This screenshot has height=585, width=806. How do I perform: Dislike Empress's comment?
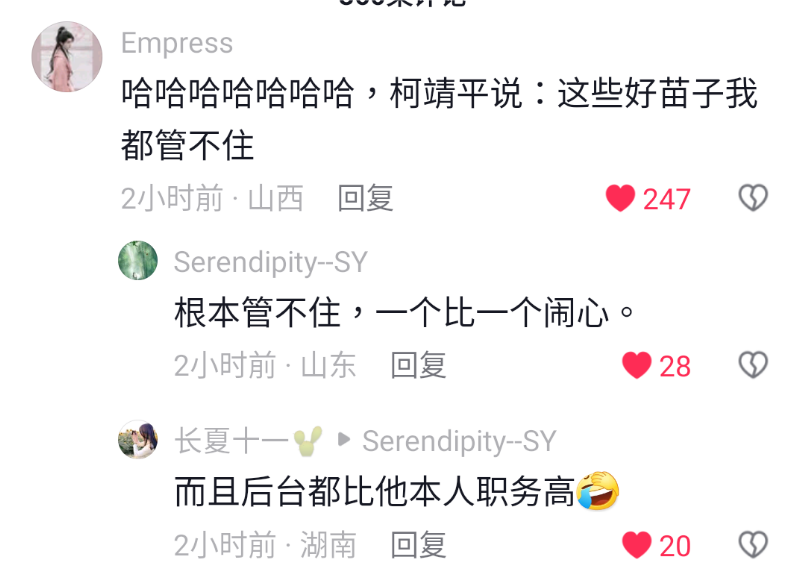pyautogui.click(x=752, y=198)
